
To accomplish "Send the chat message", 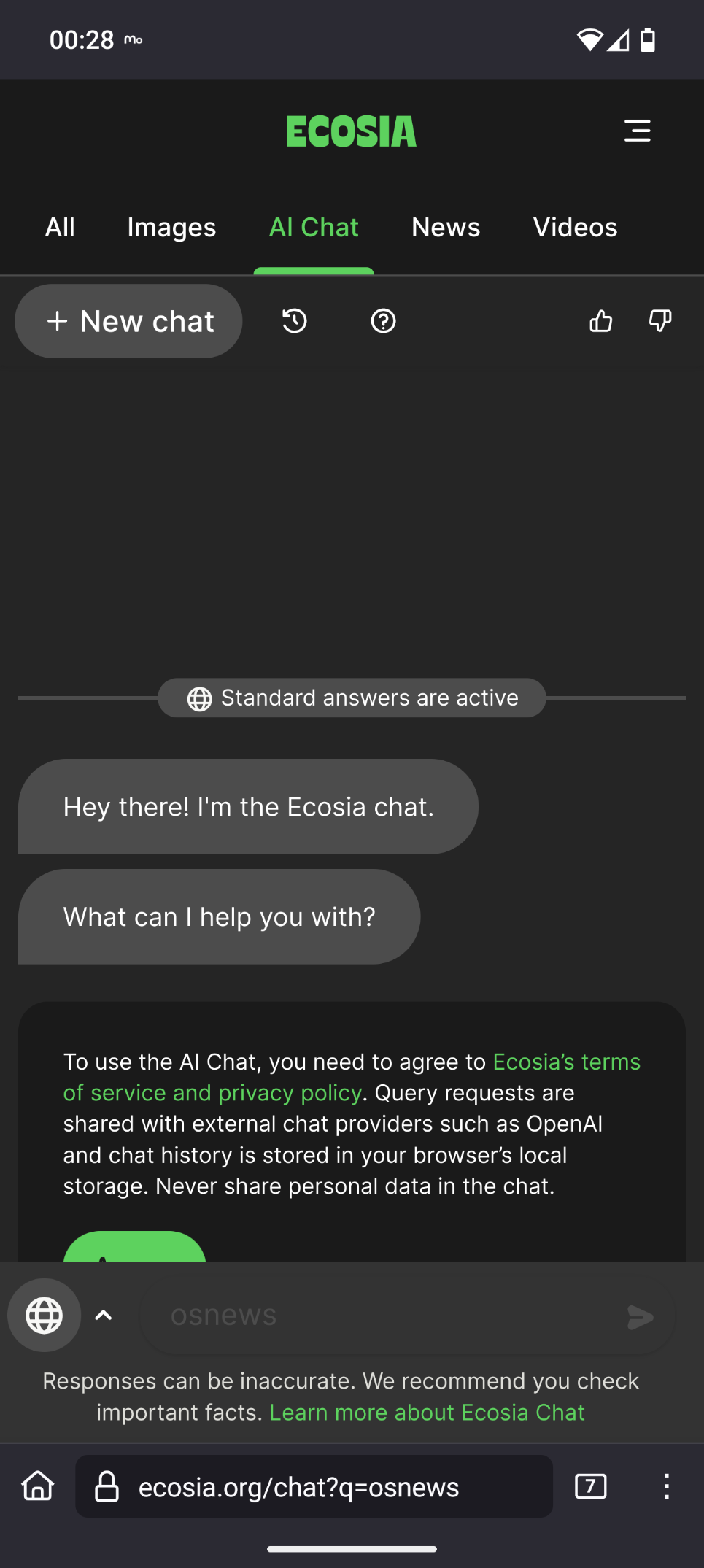I will 640,1317.
